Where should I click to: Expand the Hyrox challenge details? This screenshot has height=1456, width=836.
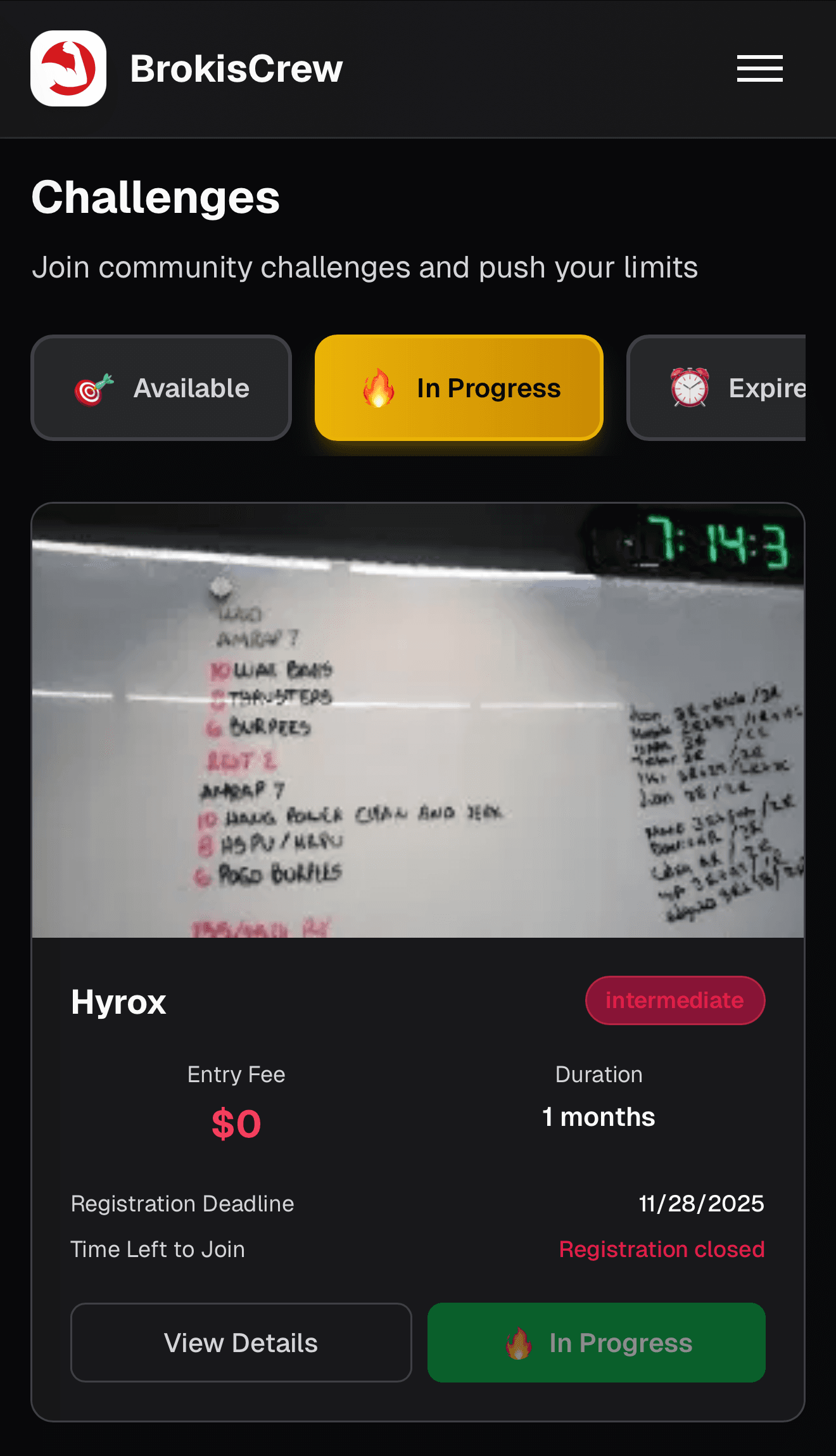241,1343
